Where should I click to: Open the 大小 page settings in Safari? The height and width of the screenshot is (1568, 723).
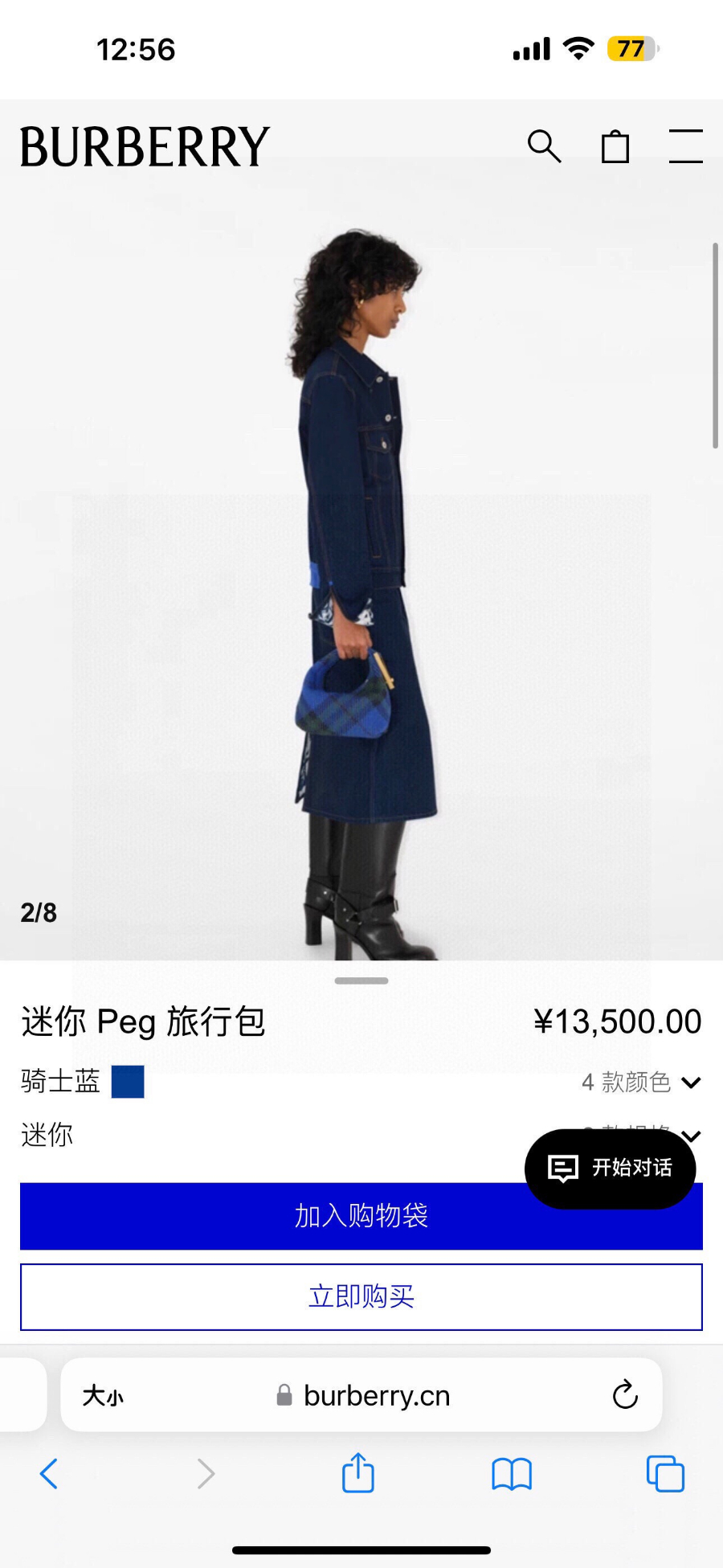103,1395
